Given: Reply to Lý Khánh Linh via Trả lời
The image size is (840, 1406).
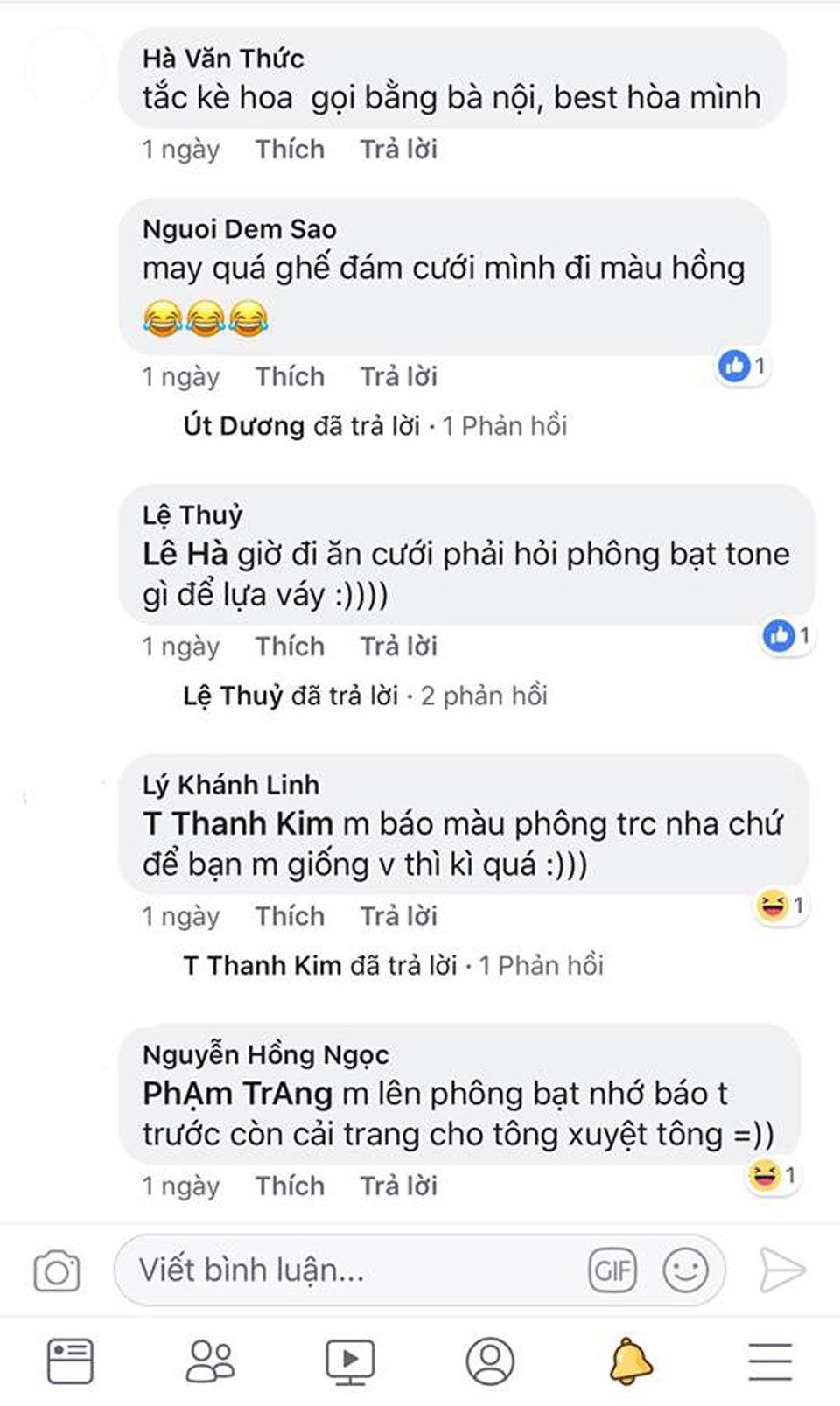Looking at the screenshot, I should tap(398, 915).
